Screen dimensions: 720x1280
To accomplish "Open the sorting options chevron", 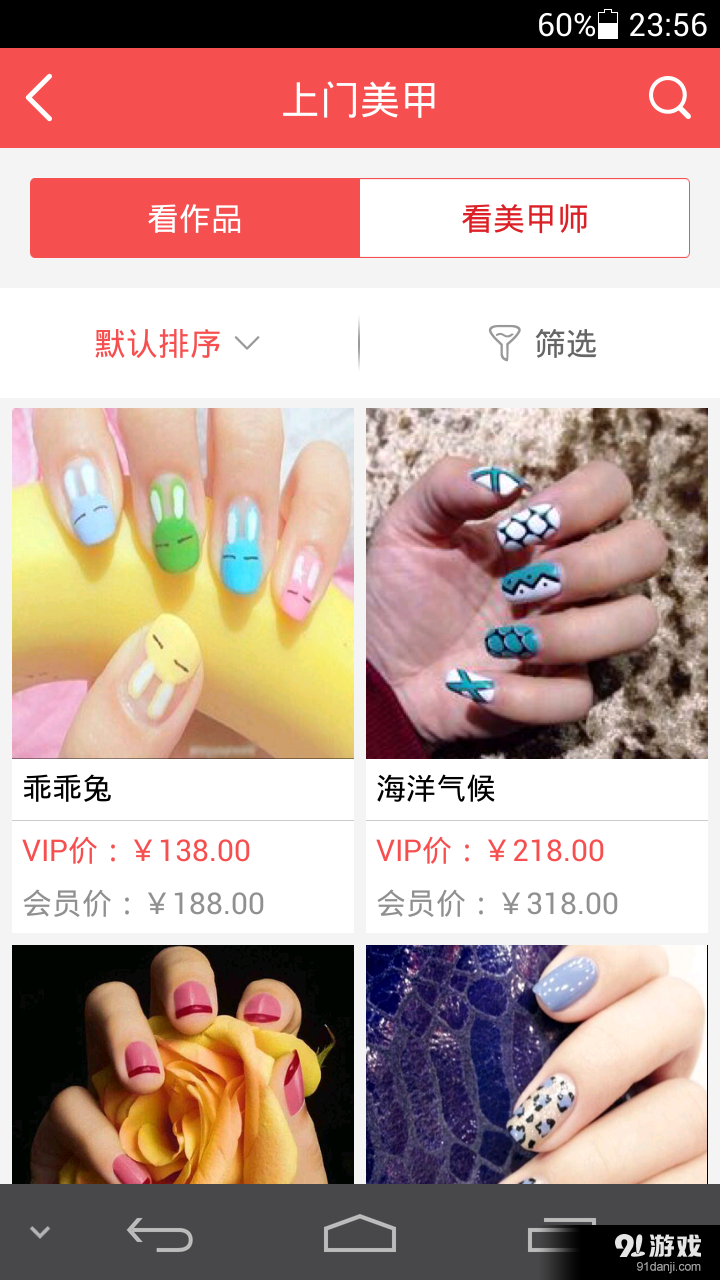I will click(247, 343).
